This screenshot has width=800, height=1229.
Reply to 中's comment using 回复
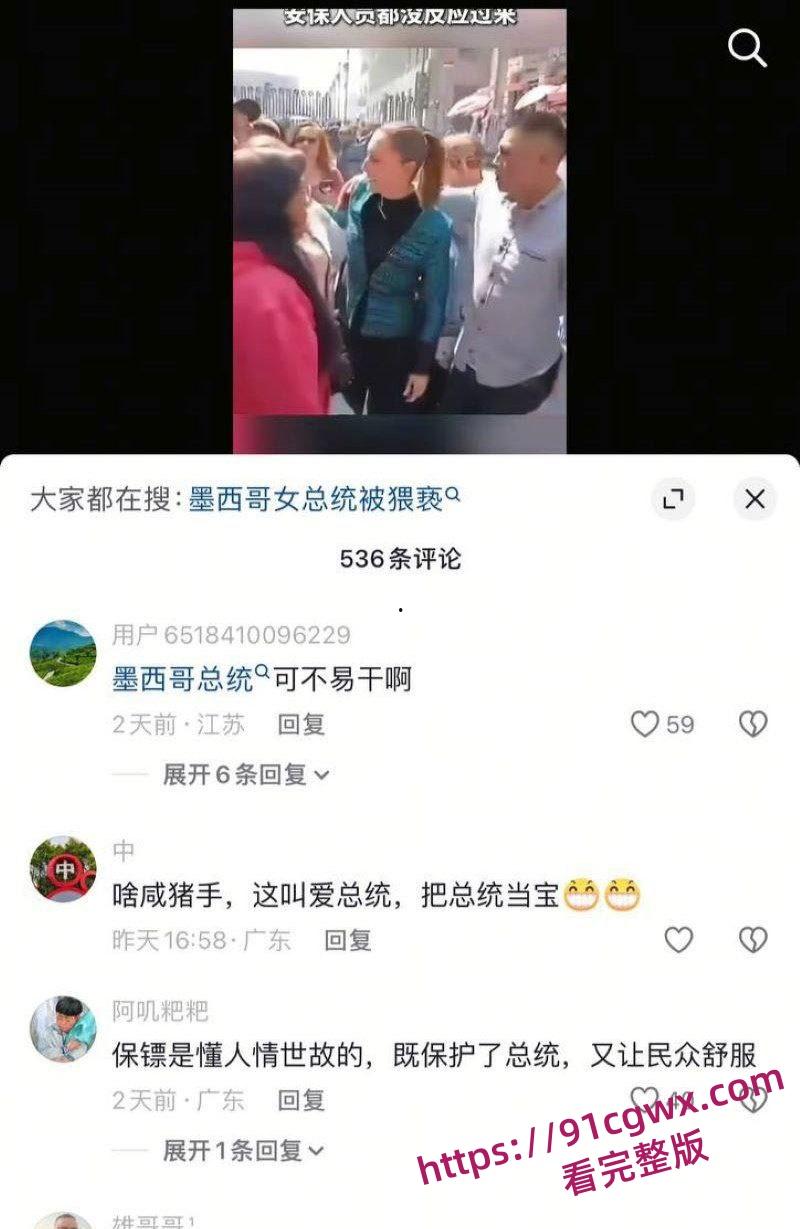350,938
